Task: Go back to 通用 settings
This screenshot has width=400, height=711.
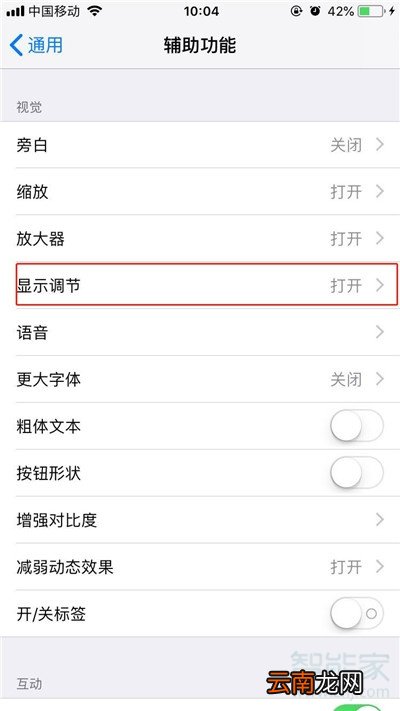Action: tap(36, 45)
